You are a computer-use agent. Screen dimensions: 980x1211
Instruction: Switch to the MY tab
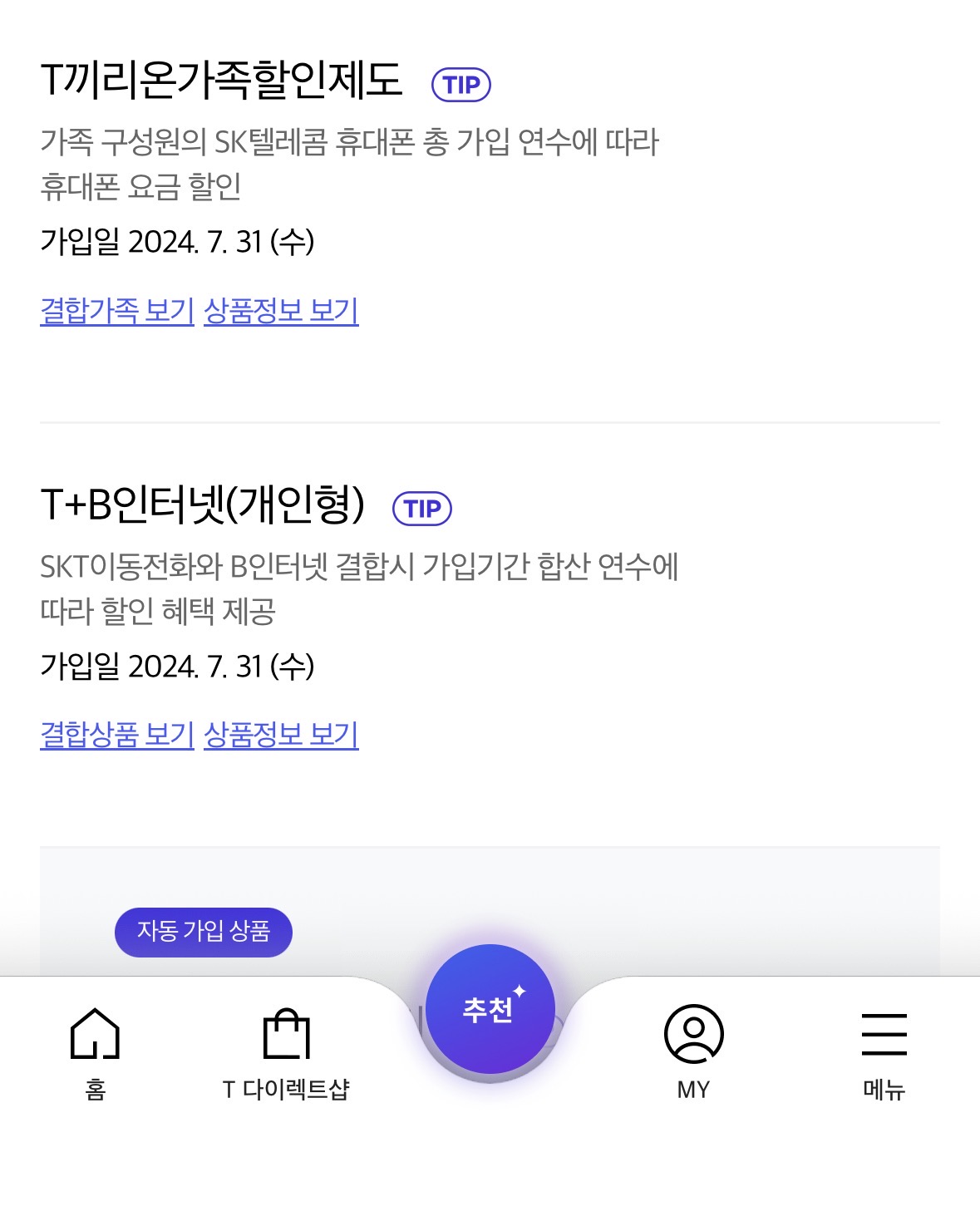pyautogui.click(x=693, y=1051)
